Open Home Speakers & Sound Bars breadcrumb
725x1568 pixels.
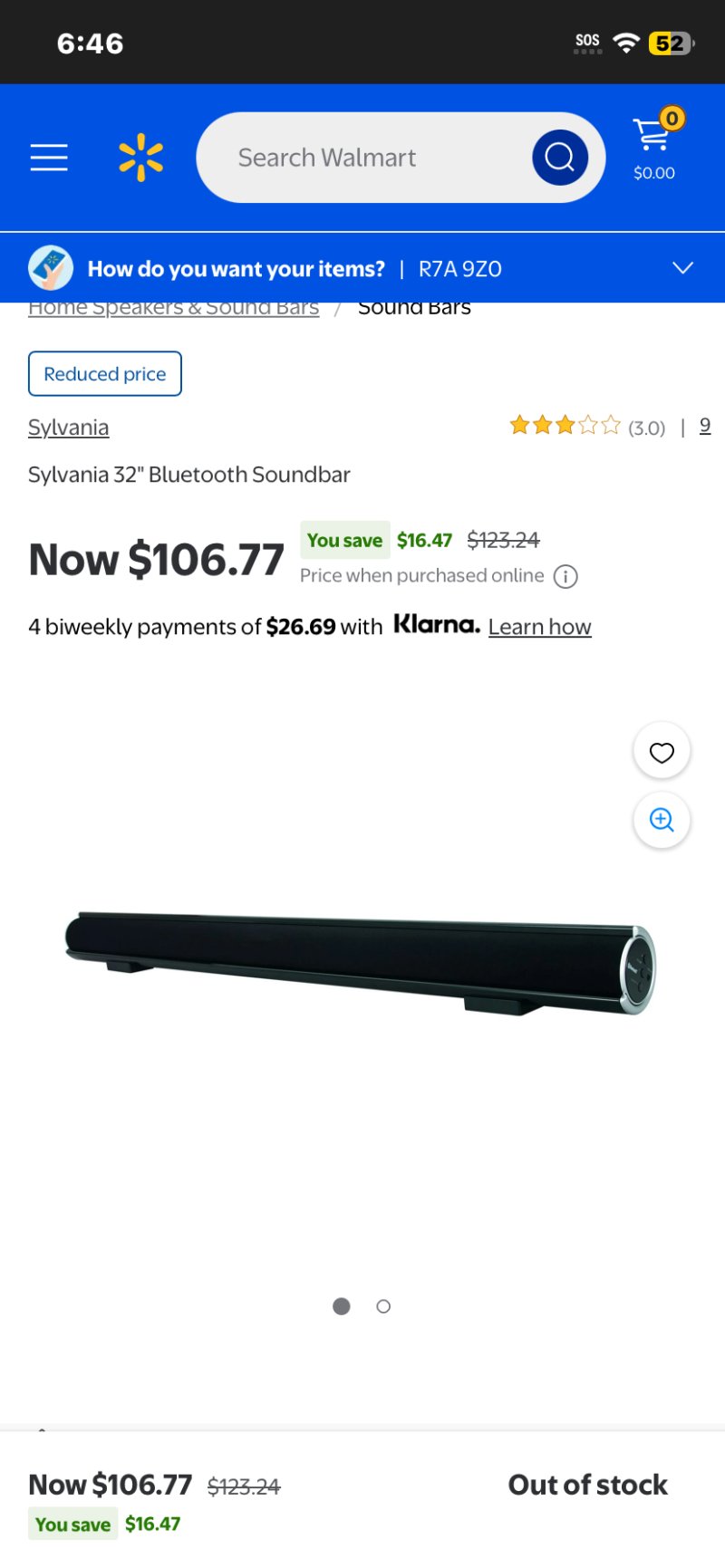173,310
